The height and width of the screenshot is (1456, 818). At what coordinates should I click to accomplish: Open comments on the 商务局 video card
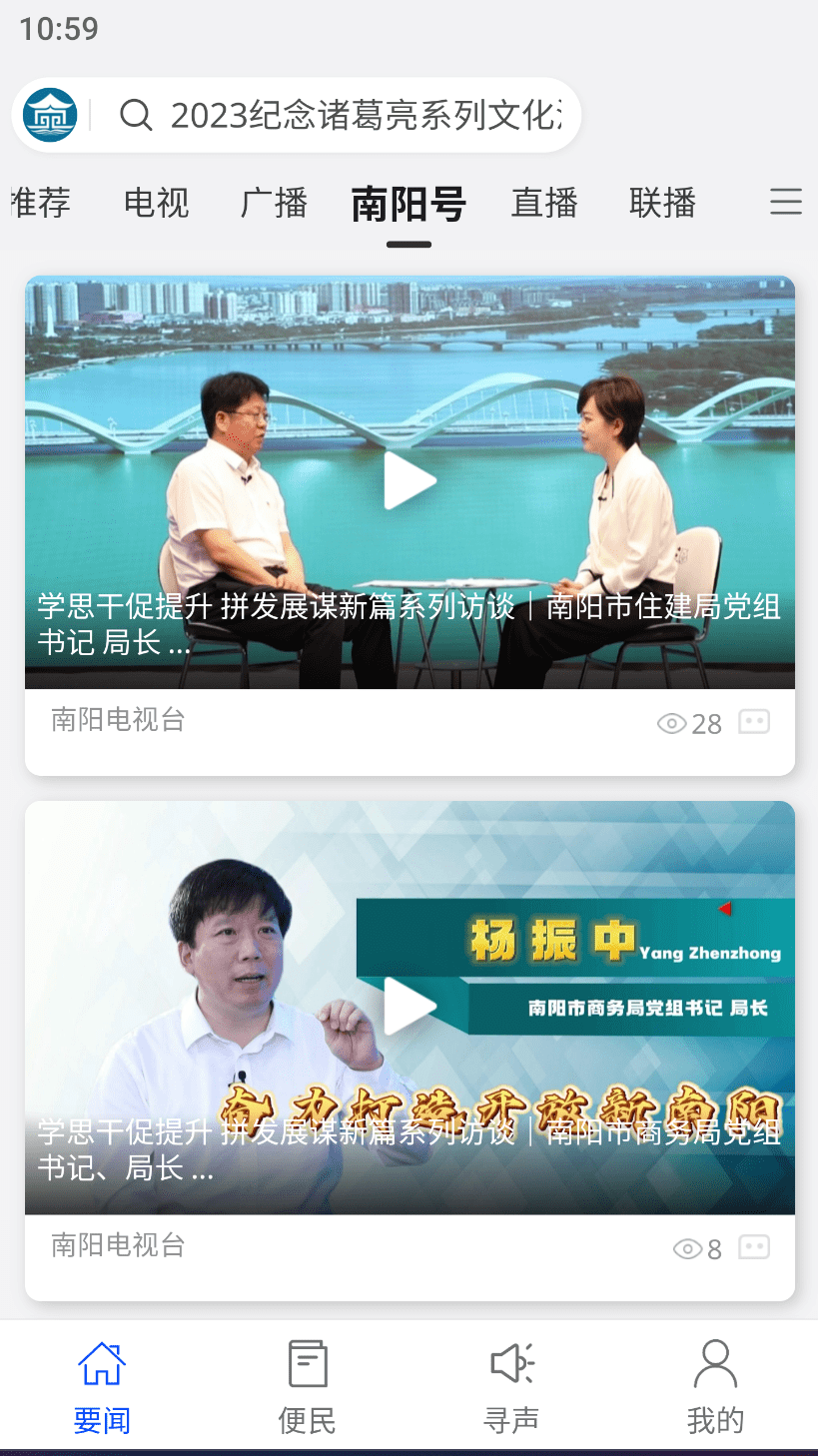pos(754,1247)
